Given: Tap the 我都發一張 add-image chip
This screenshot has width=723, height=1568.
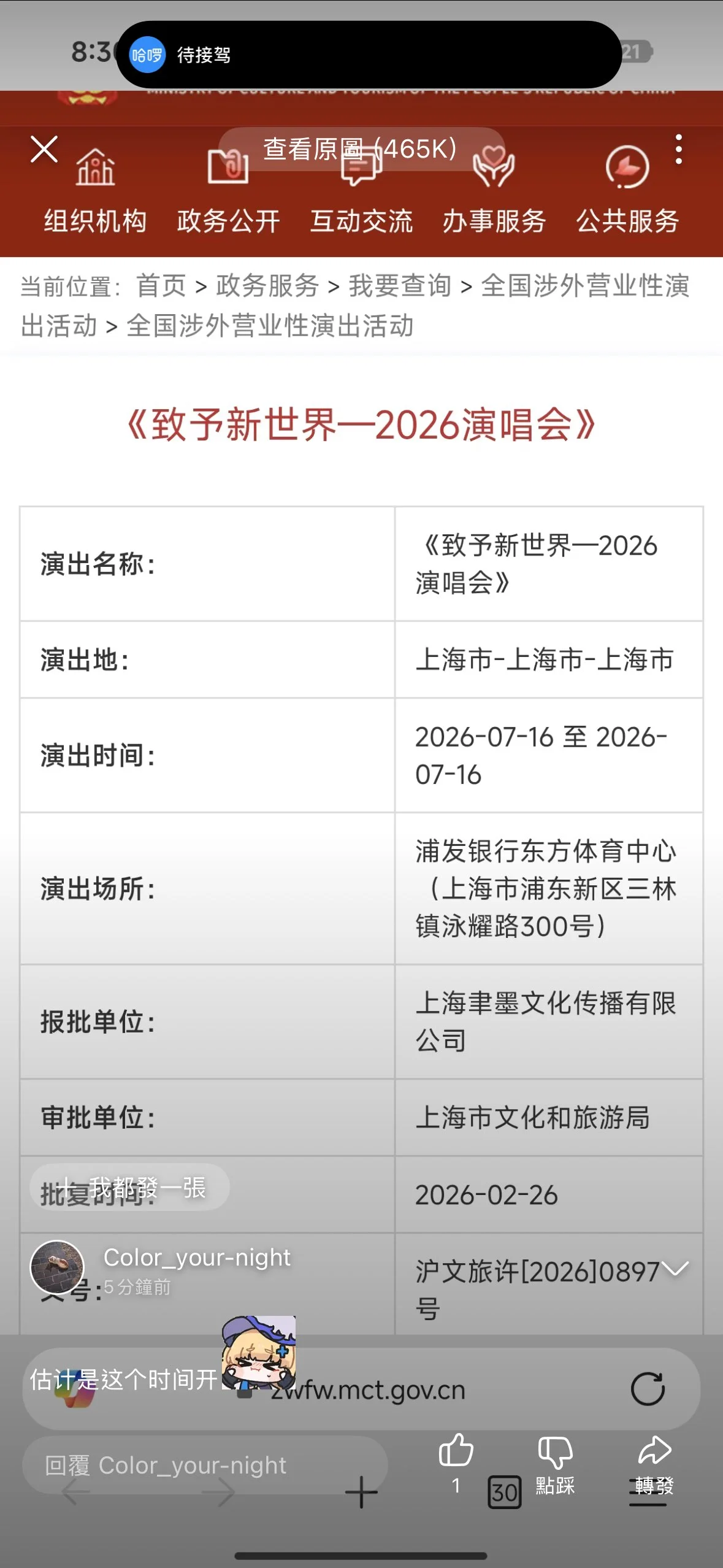Looking at the screenshot, I should pyautogui.click(x=129, y=1187).
